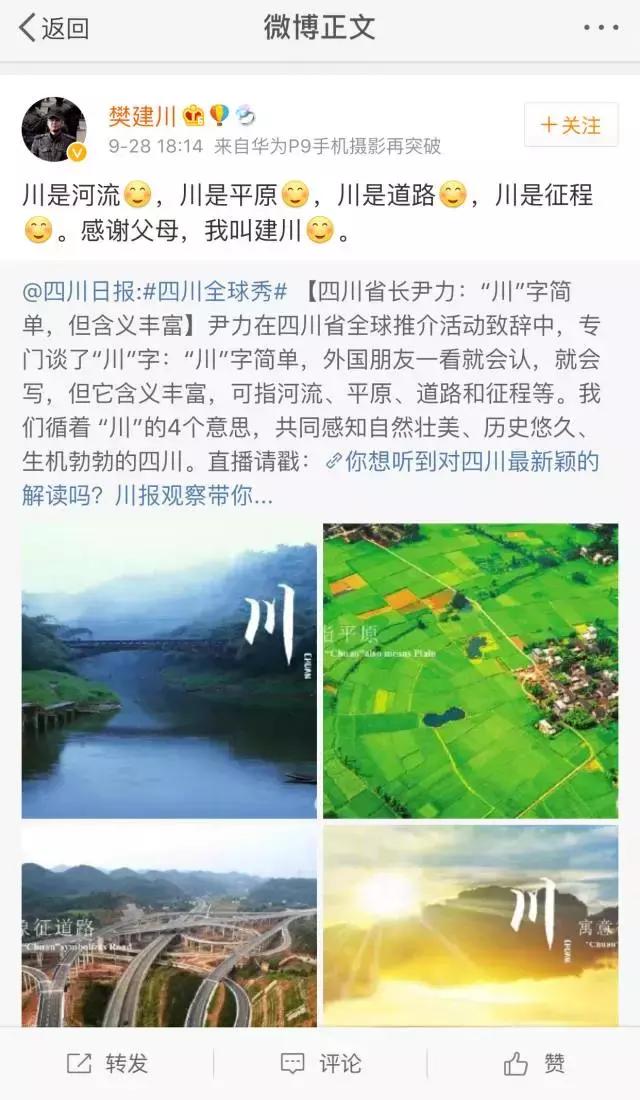640x1100 pixels.
Task: Follow 樊建川 with the 关注 button
Action: [571, 125]
